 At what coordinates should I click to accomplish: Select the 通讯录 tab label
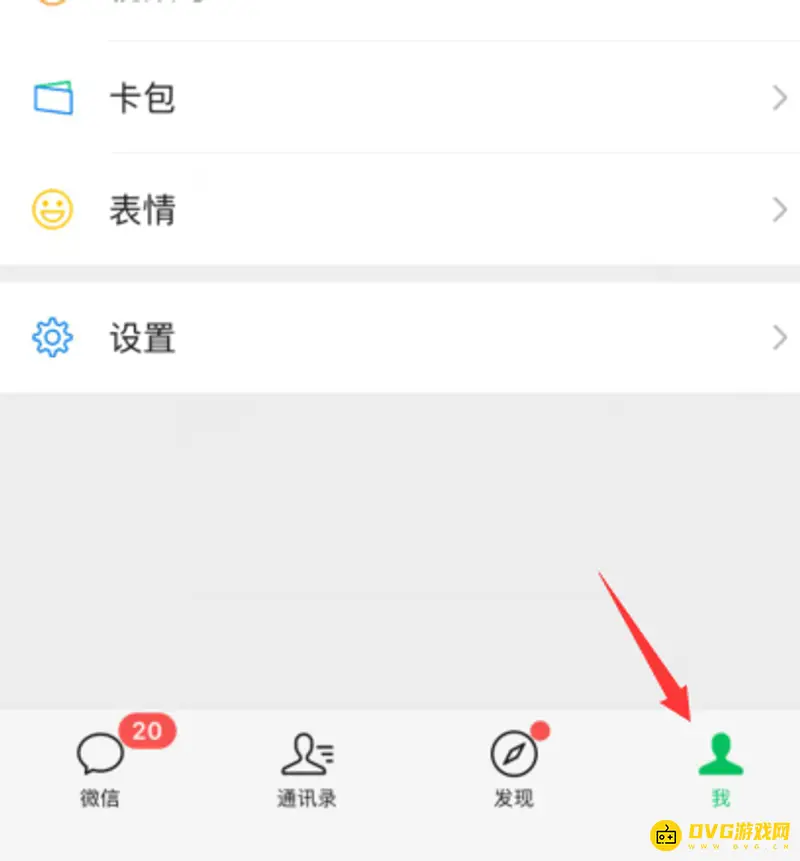[306, 798]
